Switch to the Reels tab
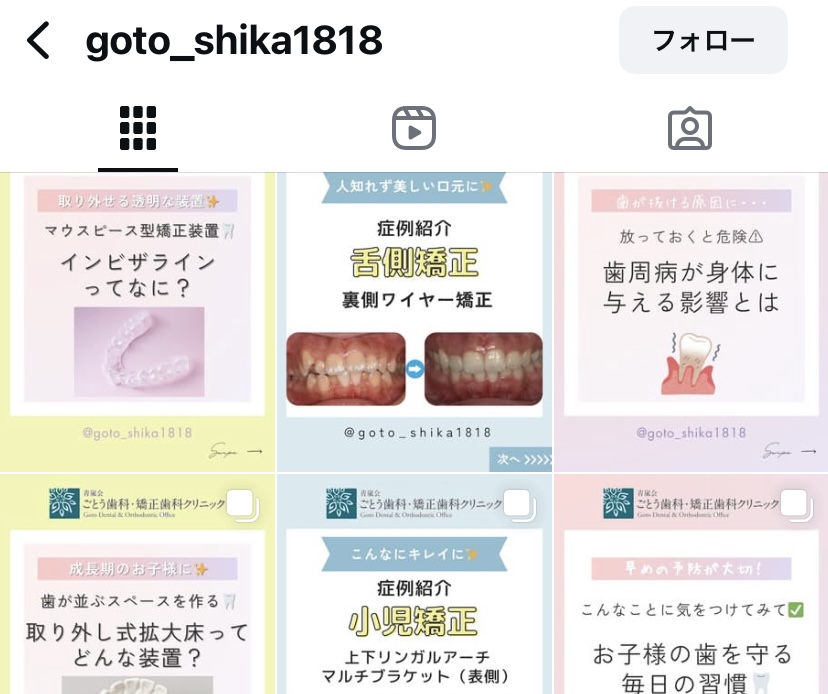The image size is (828, 694). pos(413,128)
